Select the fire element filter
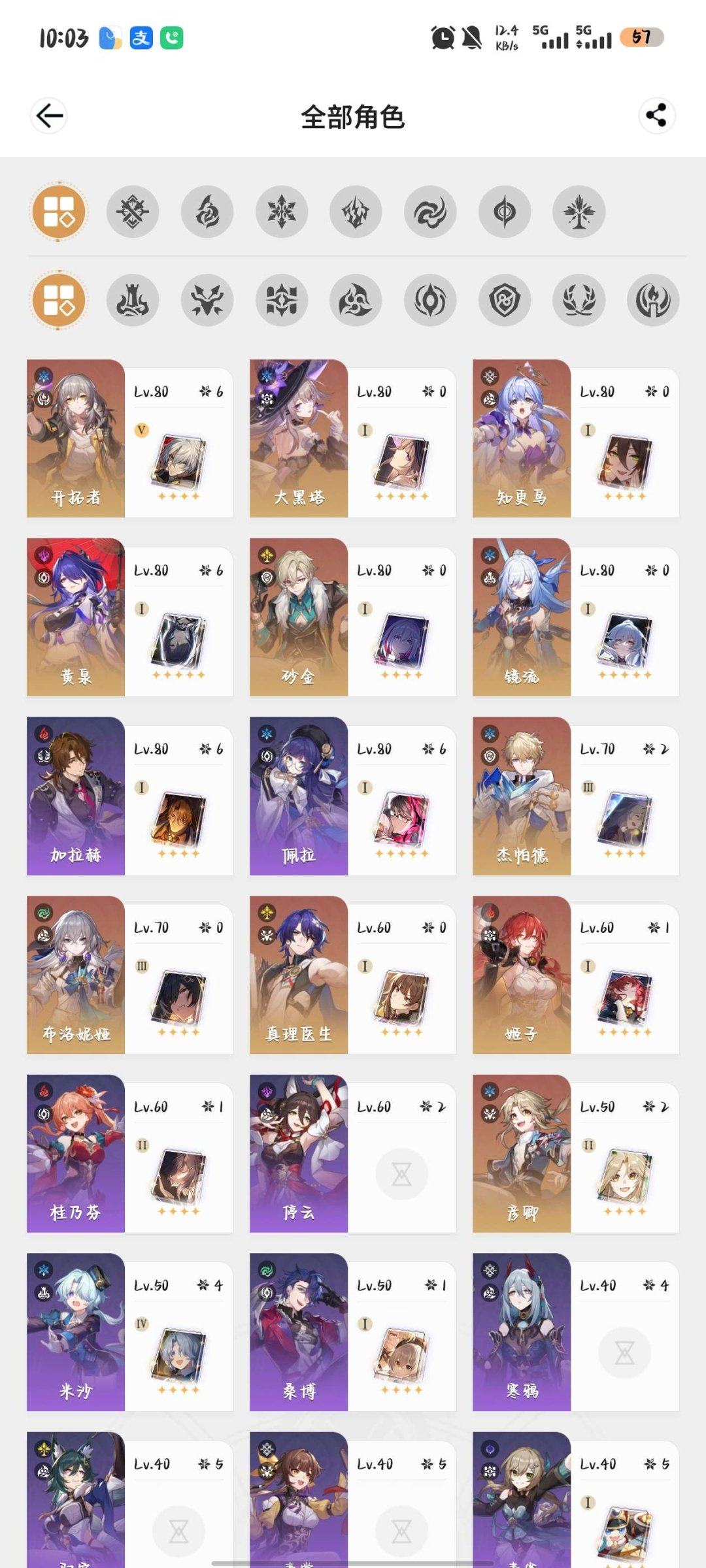 coord(207,212)
